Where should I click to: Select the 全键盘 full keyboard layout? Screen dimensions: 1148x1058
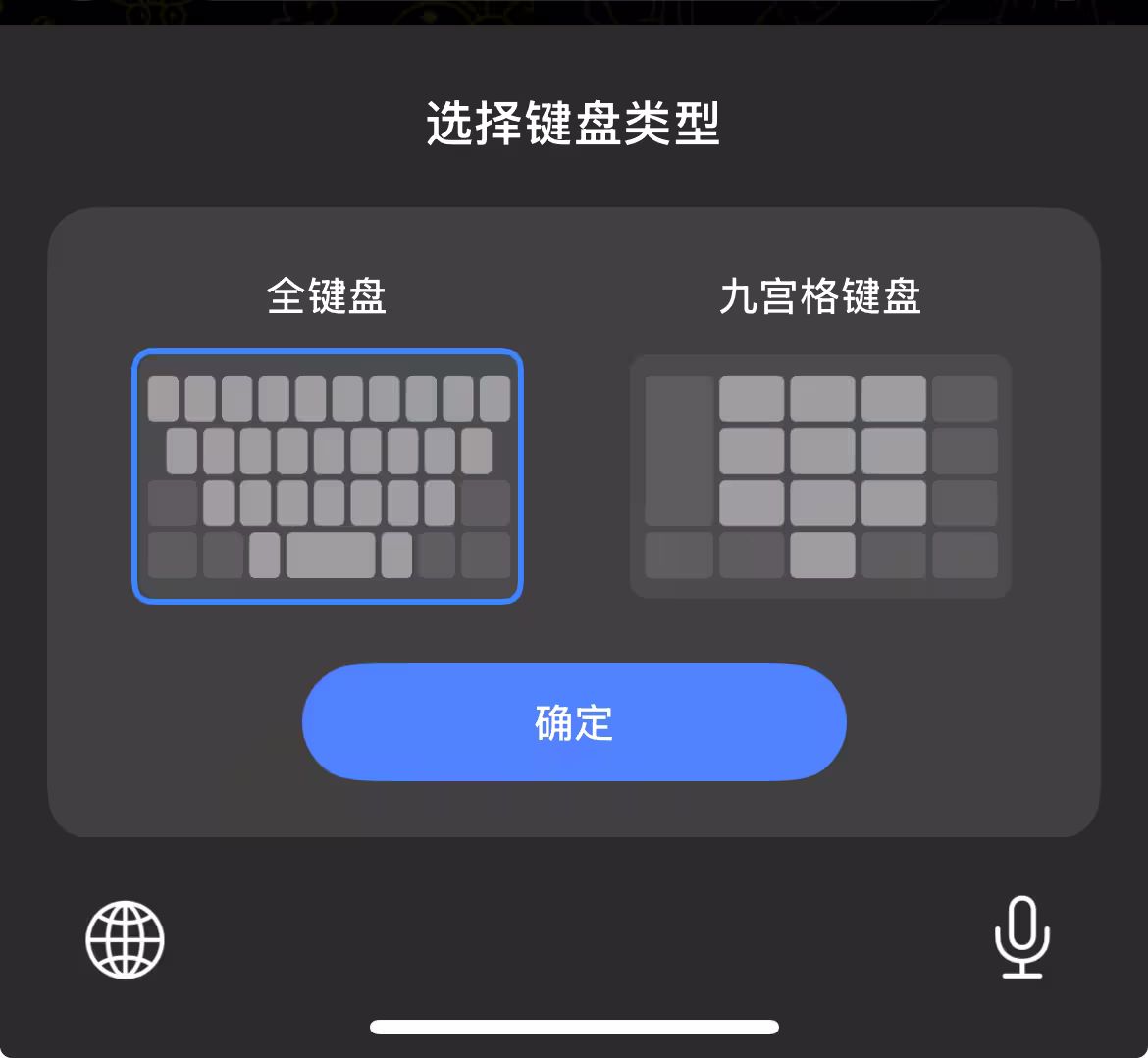point(327,476)
